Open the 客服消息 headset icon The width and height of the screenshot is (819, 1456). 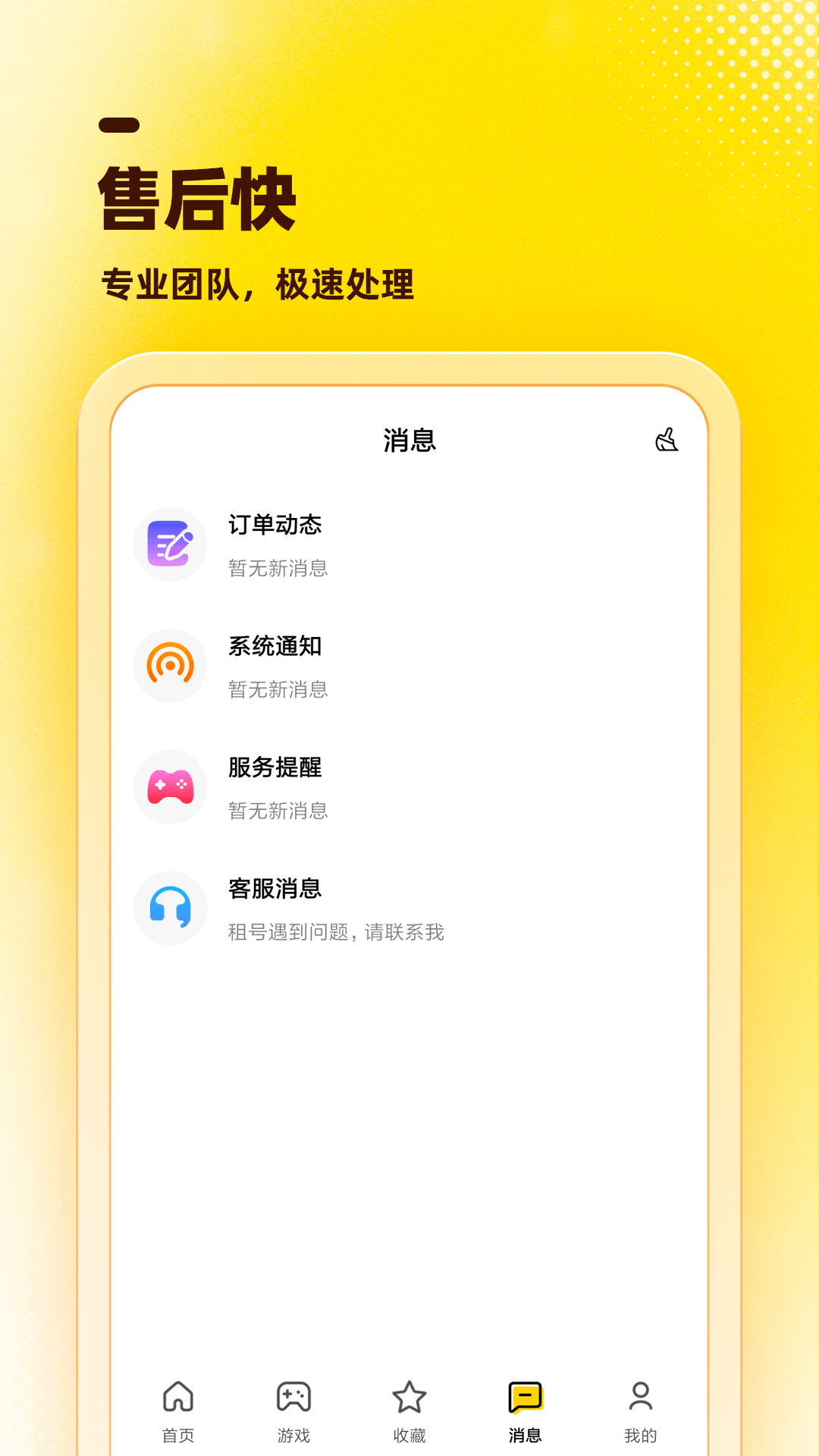click(171, 908)
